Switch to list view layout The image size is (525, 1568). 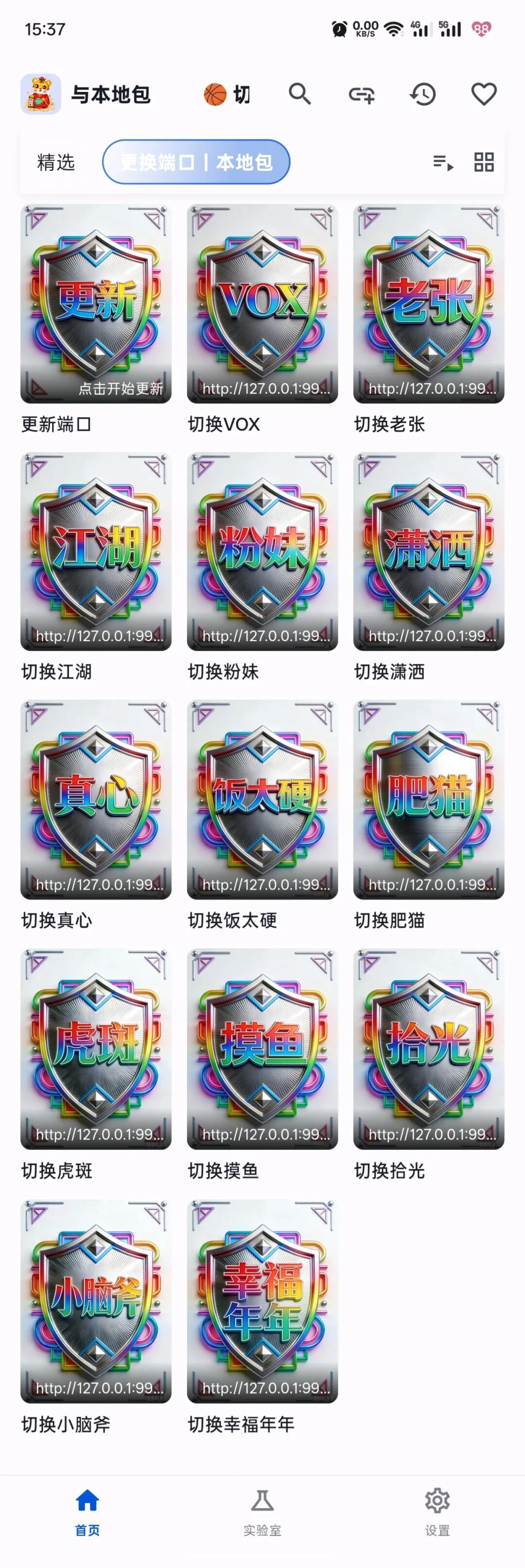click(442, 162)
